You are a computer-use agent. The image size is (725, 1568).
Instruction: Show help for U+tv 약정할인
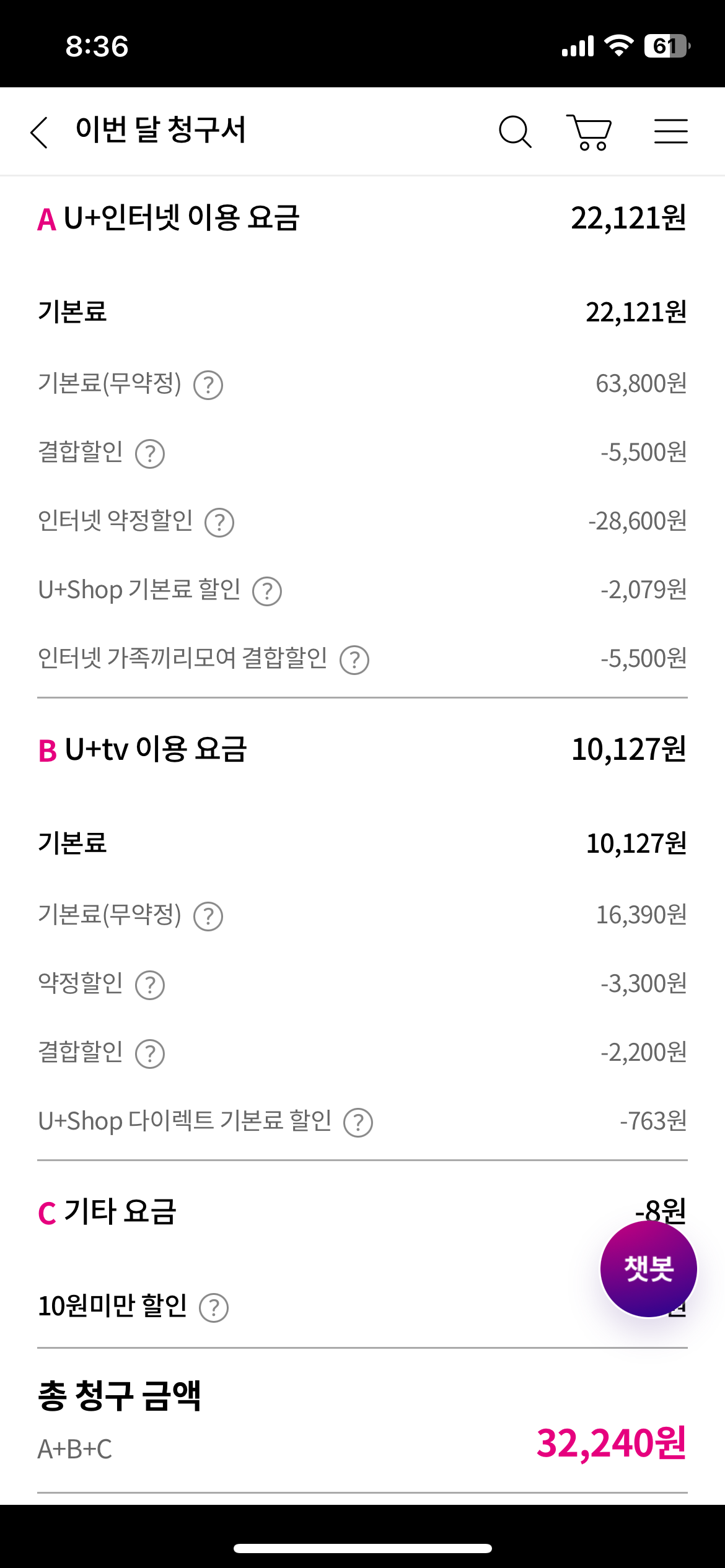click(x=150, y=985)
